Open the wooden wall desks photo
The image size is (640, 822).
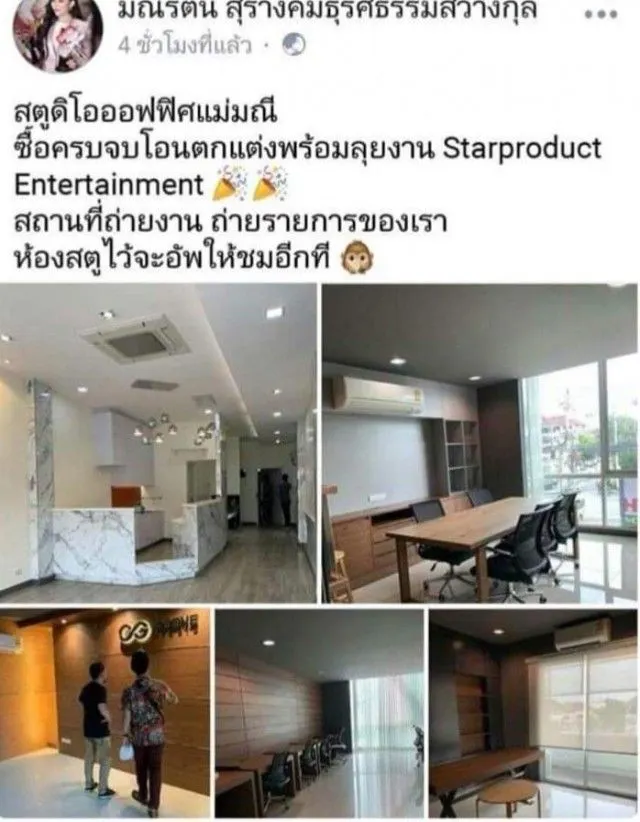coord(317,715)
